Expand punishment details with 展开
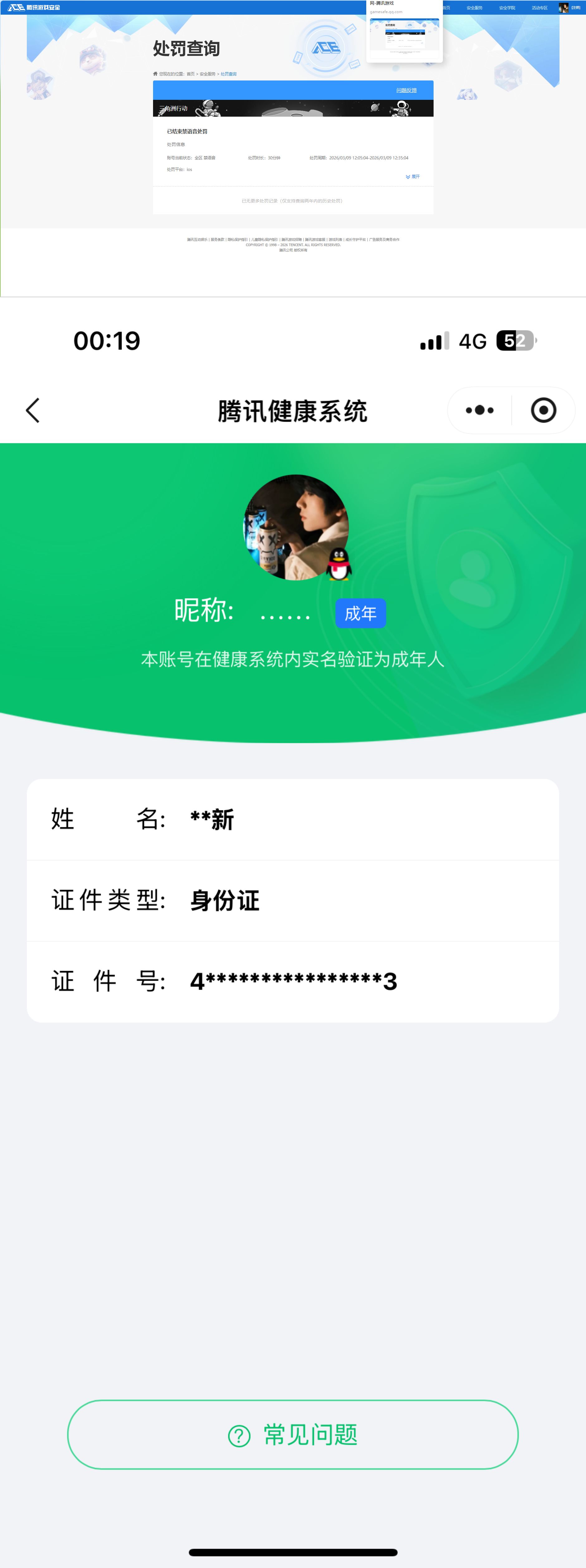 [x=413, y=177]
